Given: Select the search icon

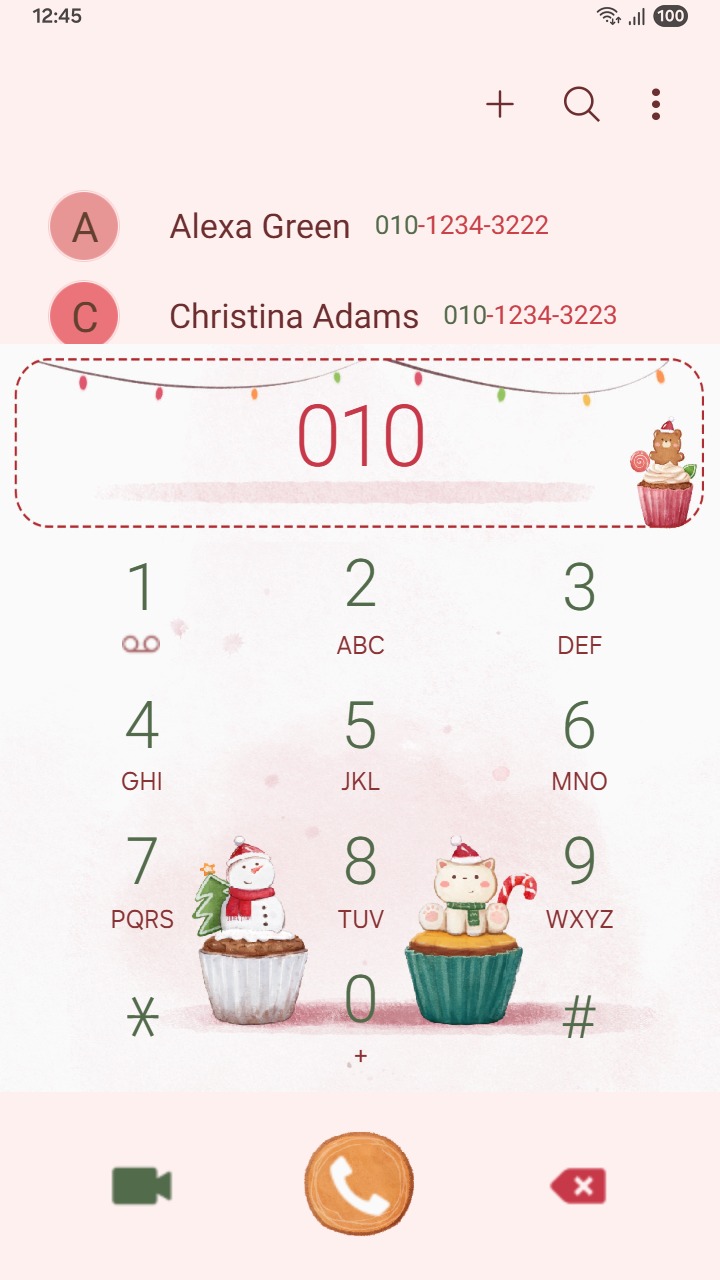Looking at the screenshot, I should [x=580, y=104].
